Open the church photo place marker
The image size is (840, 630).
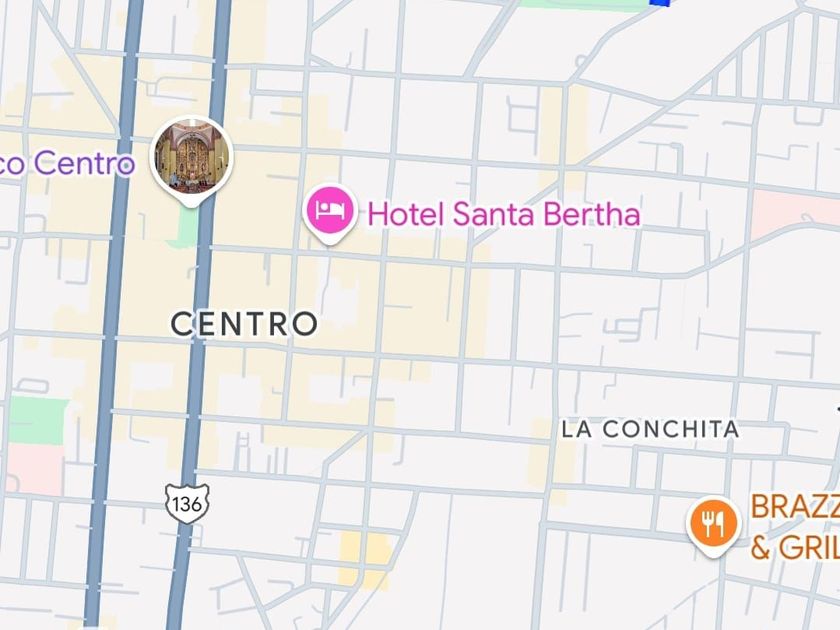(192, 157)
